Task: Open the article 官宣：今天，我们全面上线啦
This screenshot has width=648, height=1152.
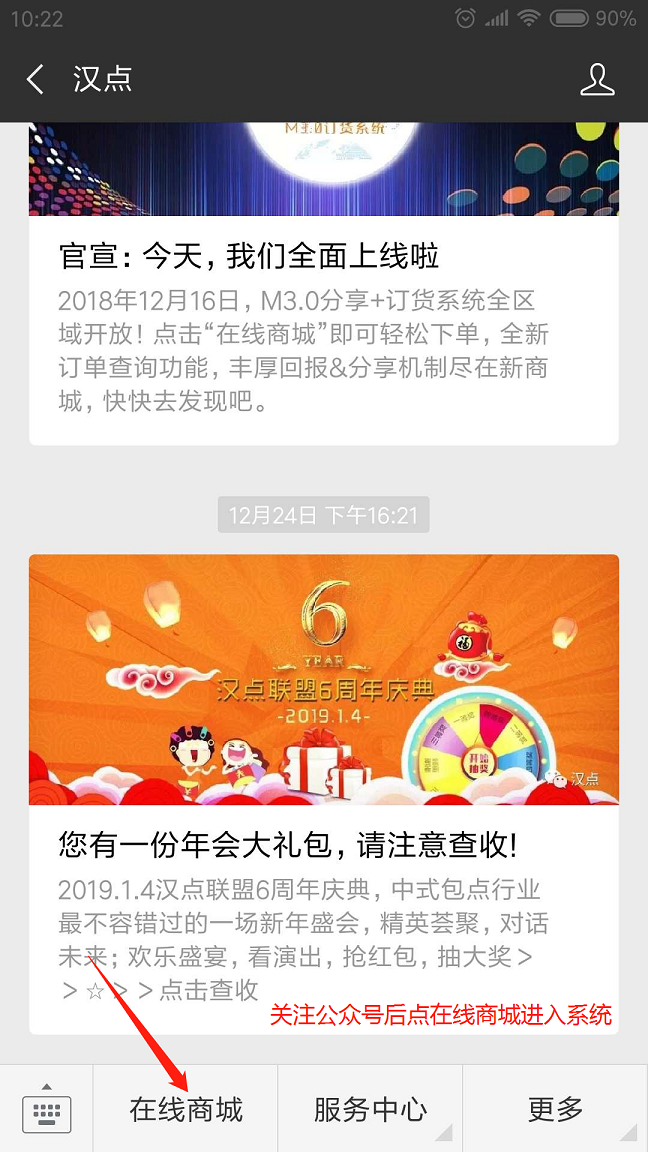Action: coord(250,257)
